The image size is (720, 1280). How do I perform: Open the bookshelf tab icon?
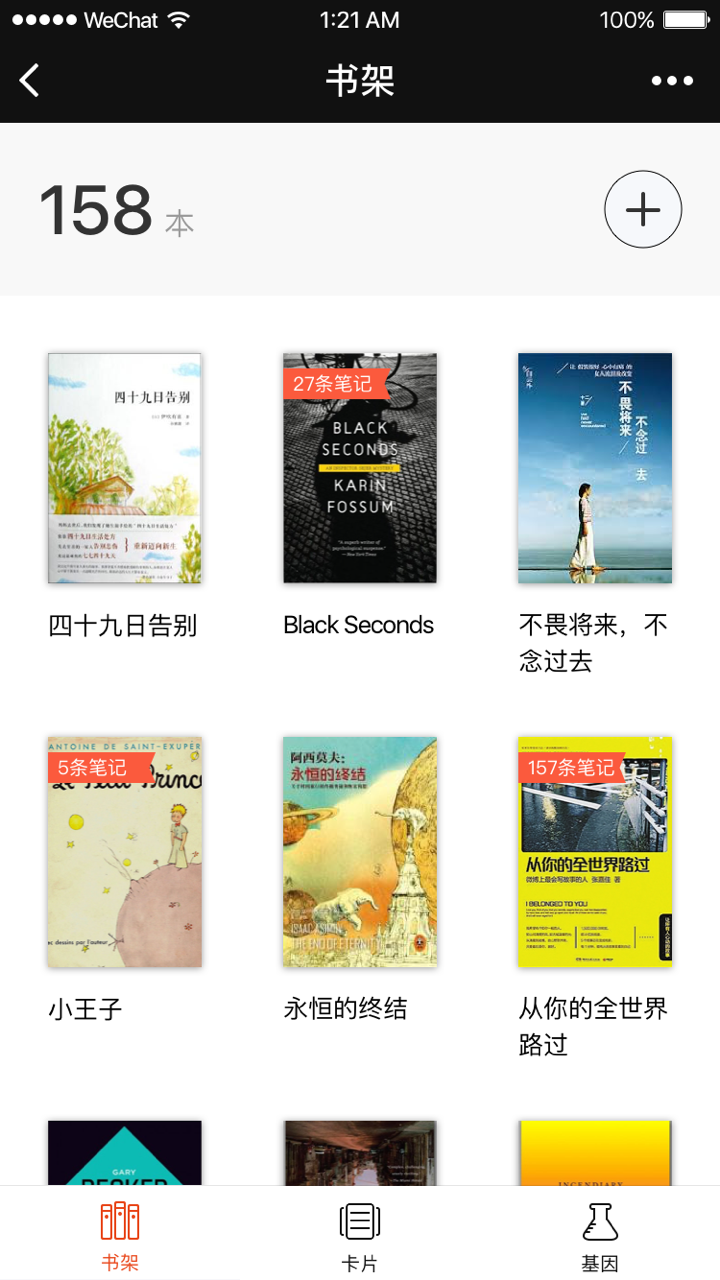pos(120,1220)
